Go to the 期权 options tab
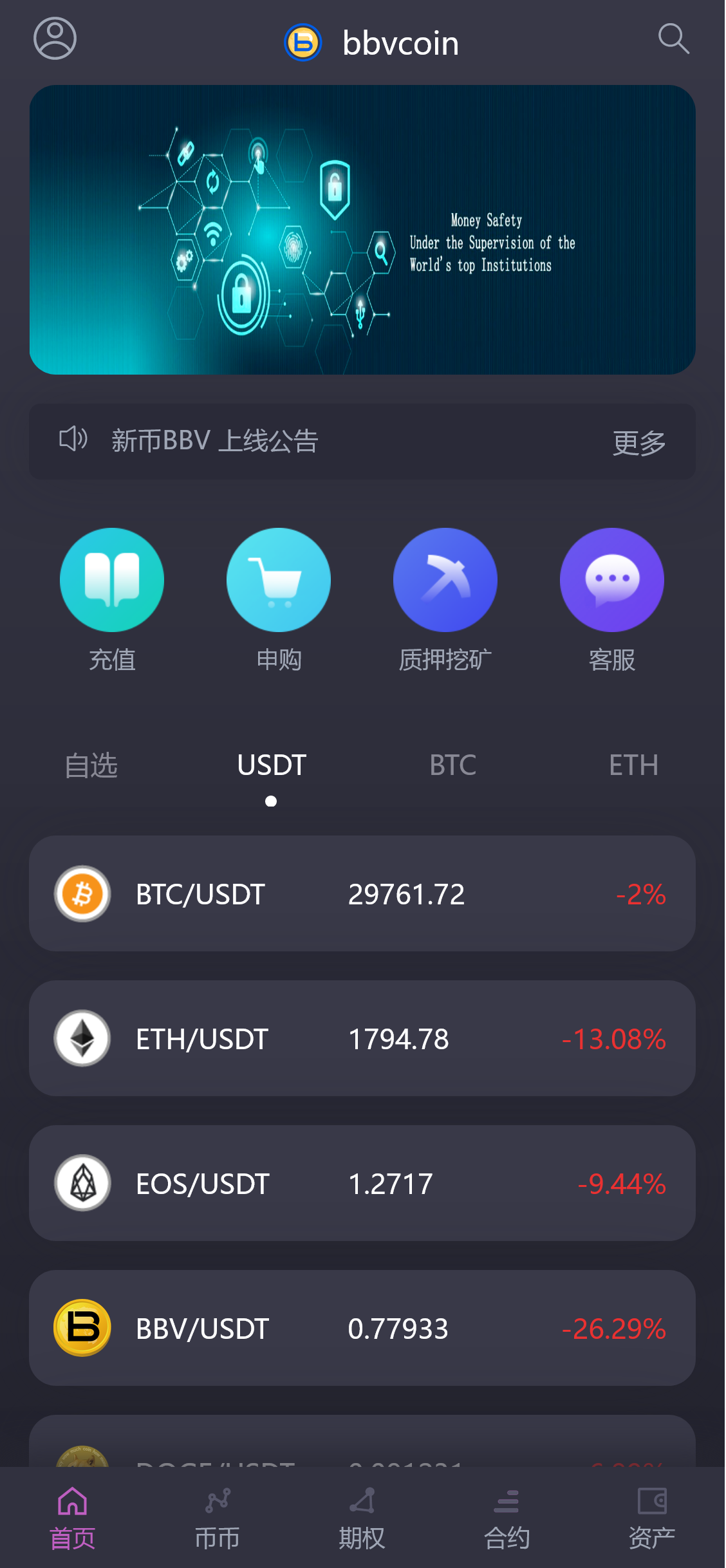 click(362, 1518)
